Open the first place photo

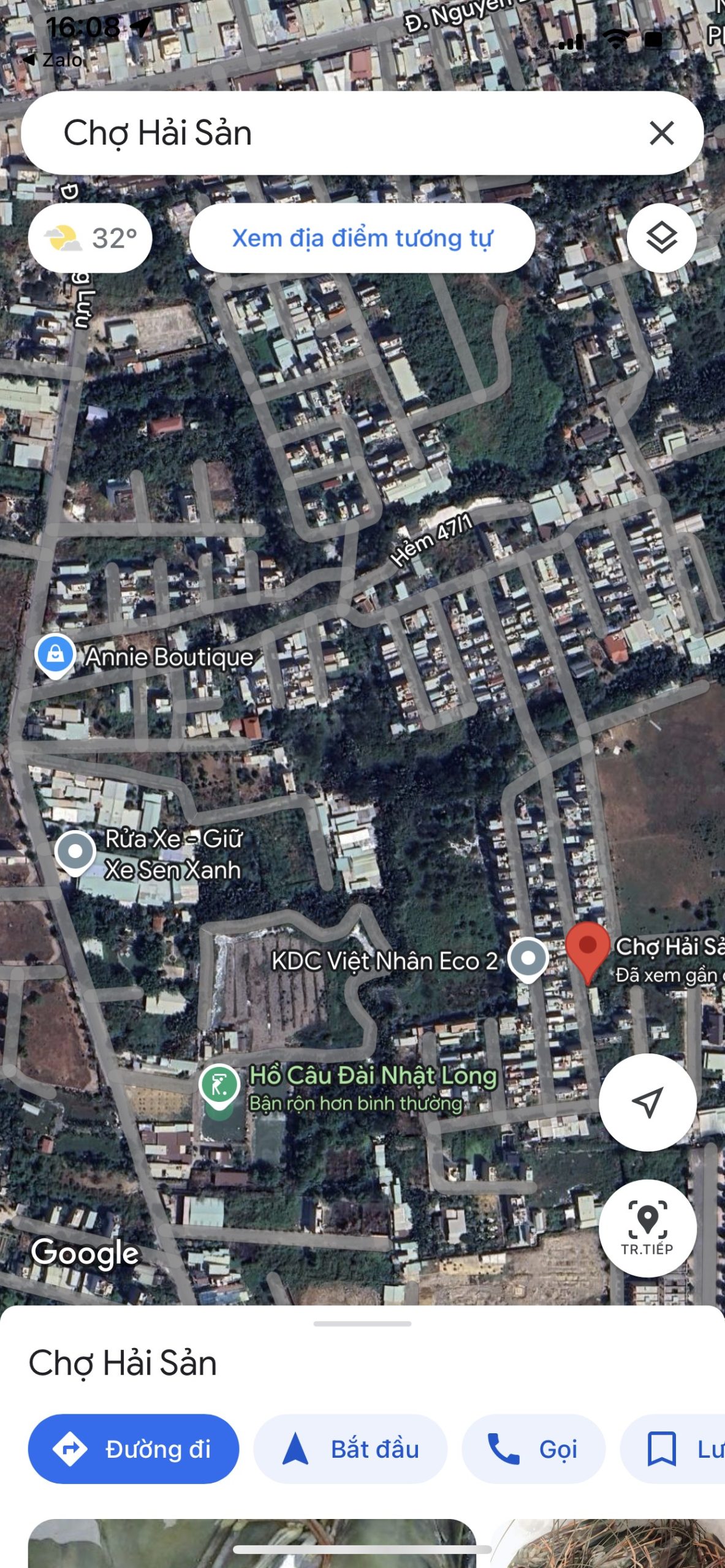[x=252, y=1543]
